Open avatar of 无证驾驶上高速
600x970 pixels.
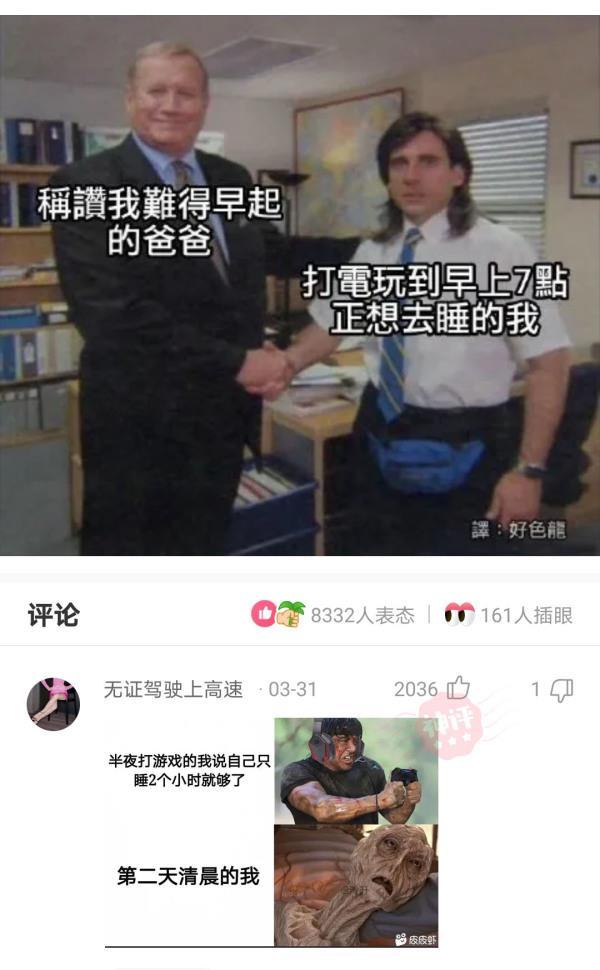pyautogui.click(x=53, y=704)
